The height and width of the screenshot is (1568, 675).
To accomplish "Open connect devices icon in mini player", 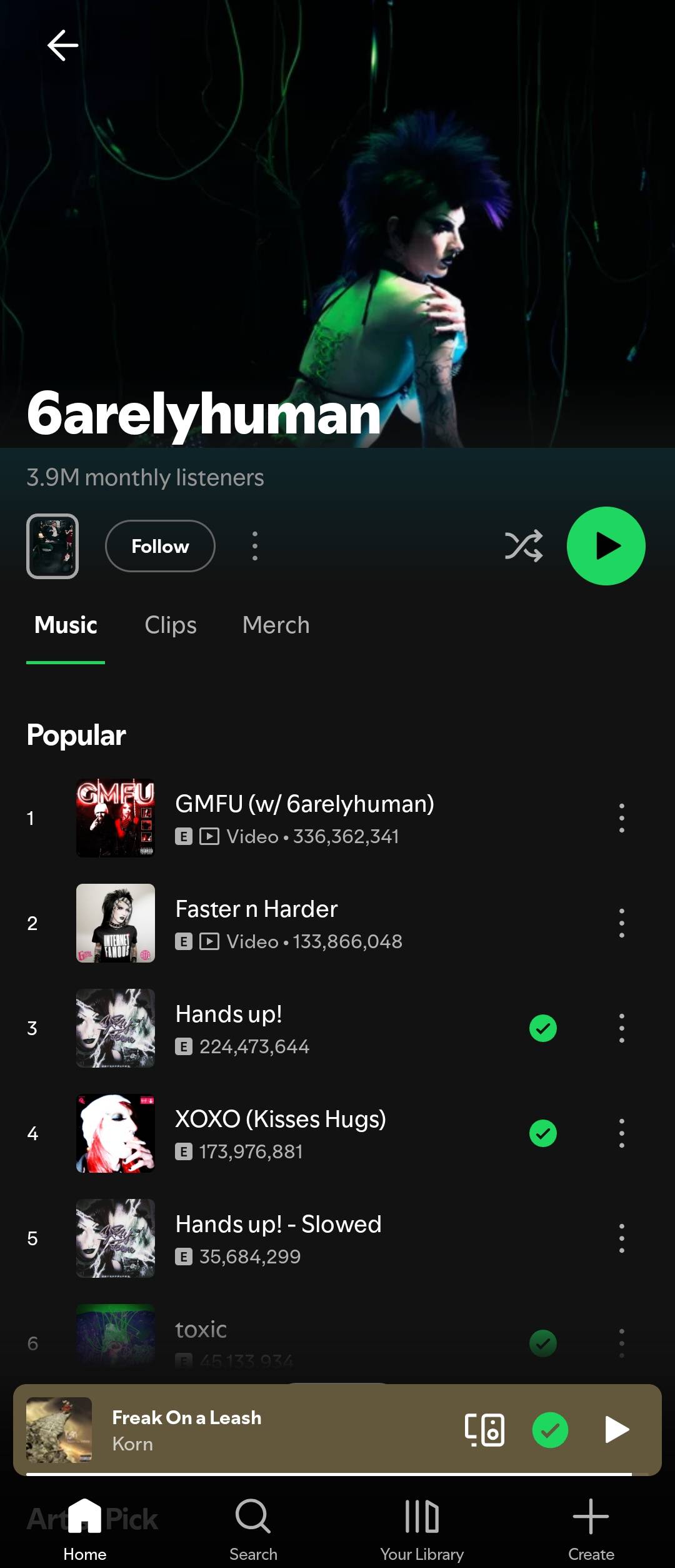I will click(x=484, y=1430).
